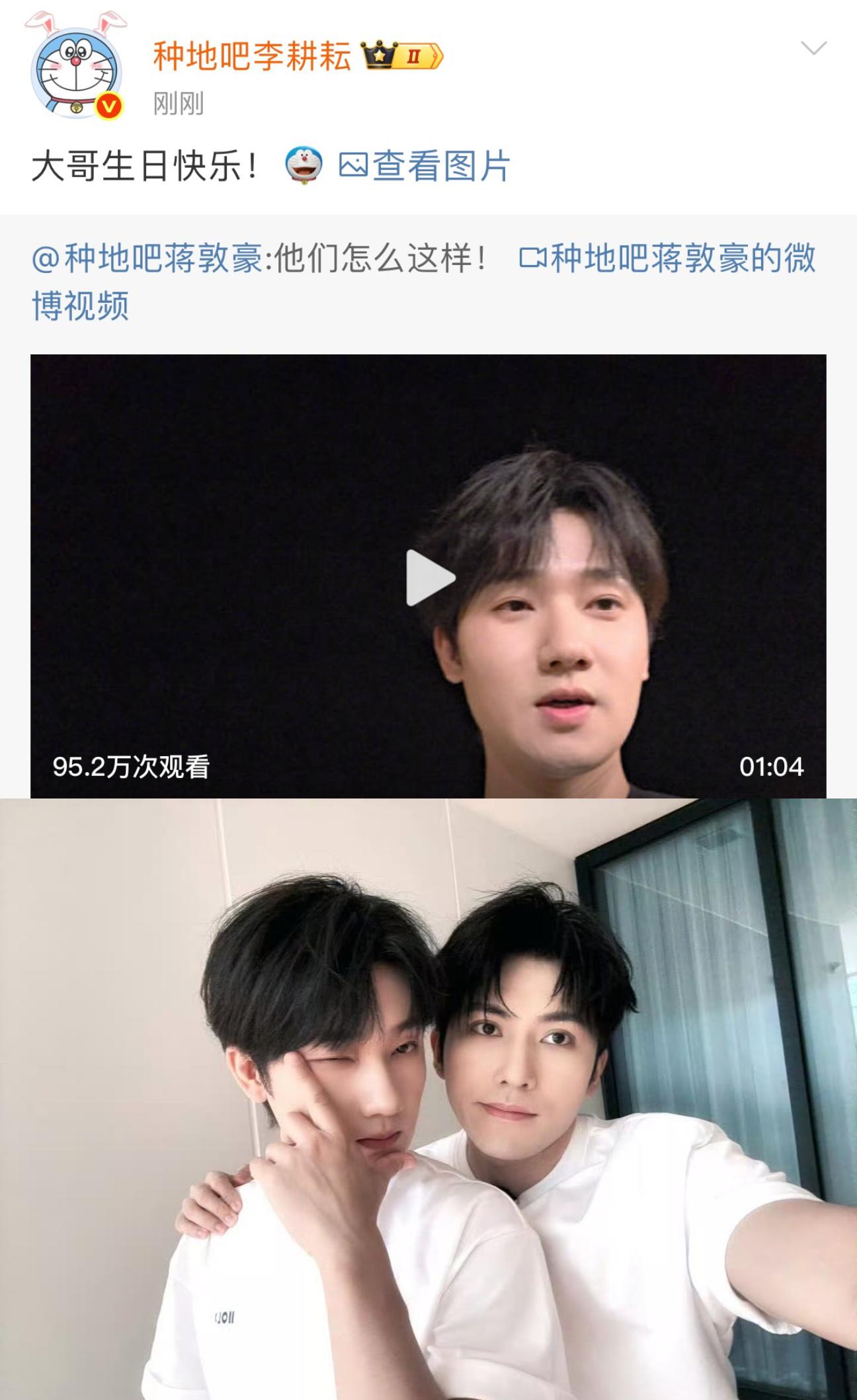Open the @种地吧蒋敦豪 mention
857x1400 pixels.
147,258
